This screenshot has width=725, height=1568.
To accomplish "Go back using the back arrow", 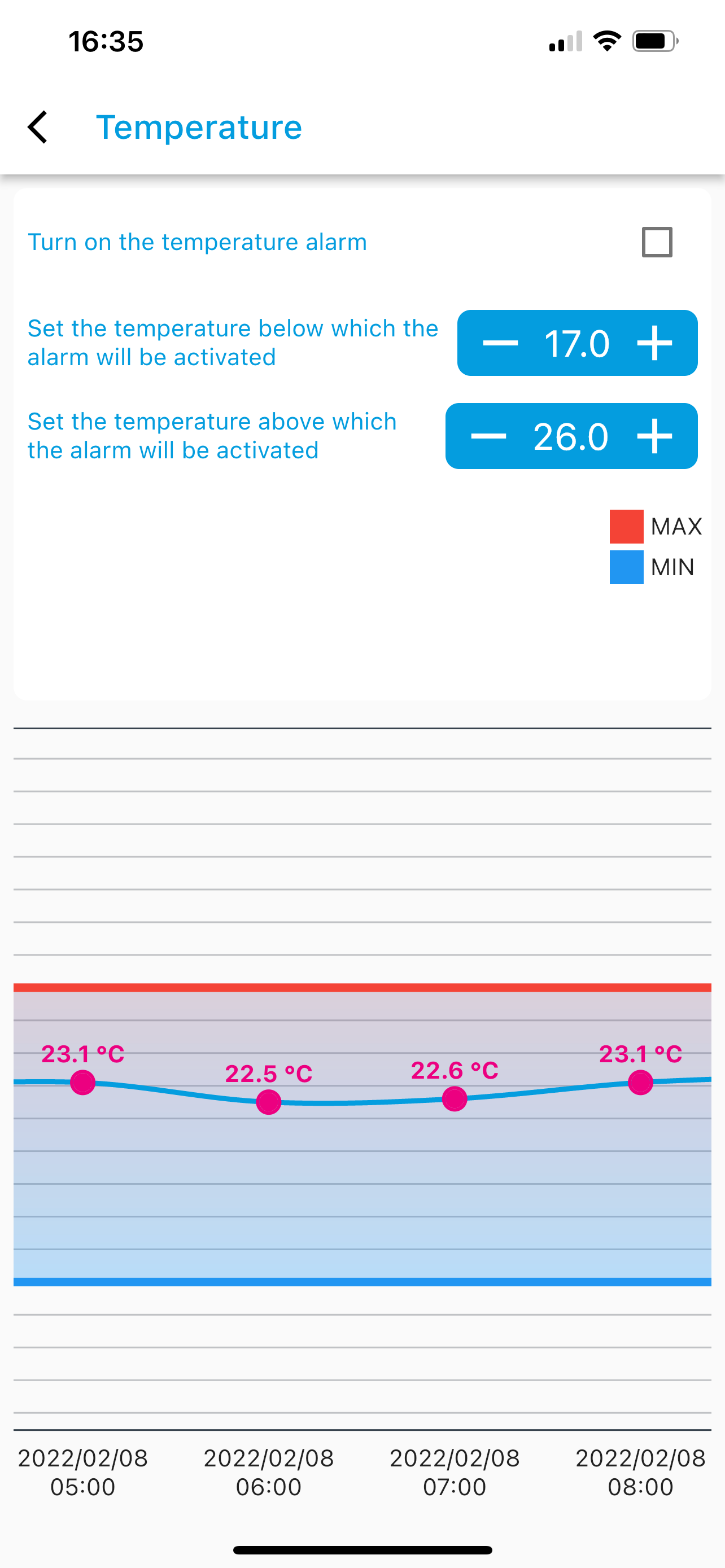I will click(x=38, y=127).
